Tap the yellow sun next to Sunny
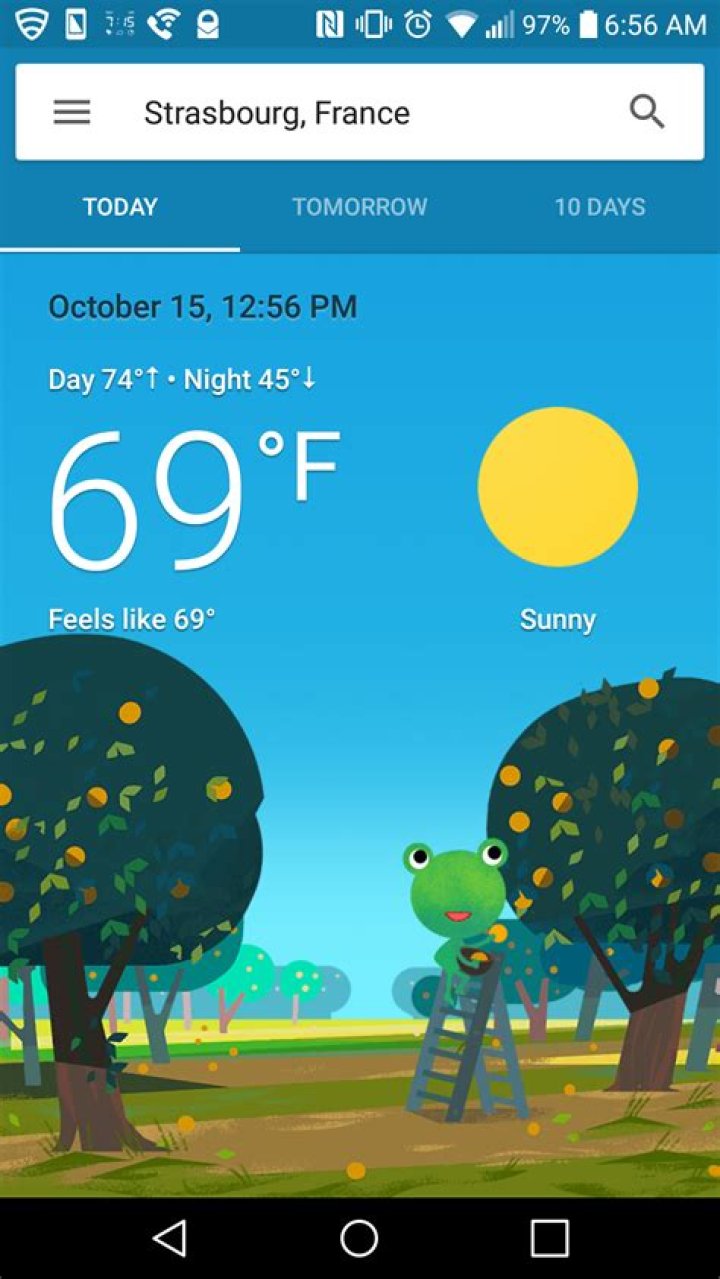The image size is (720, 1279). tap(558, 486)
